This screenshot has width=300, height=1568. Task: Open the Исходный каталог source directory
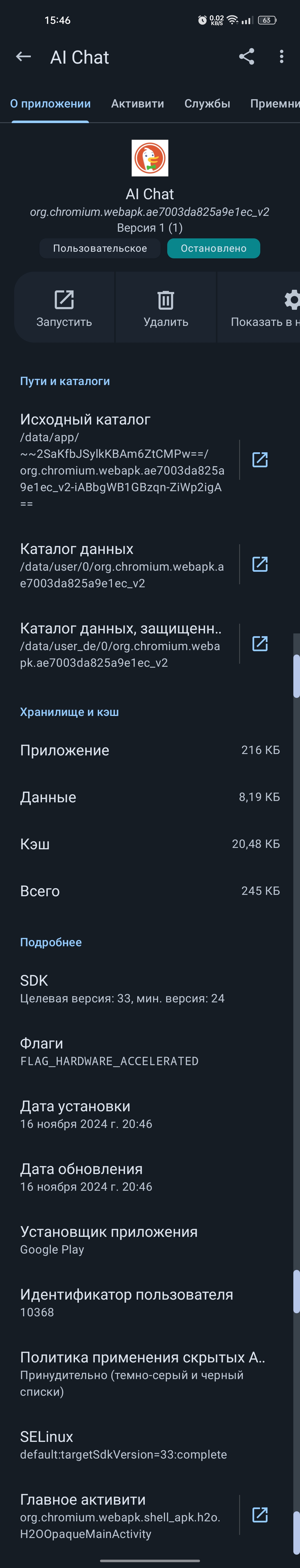coord(260,460)
